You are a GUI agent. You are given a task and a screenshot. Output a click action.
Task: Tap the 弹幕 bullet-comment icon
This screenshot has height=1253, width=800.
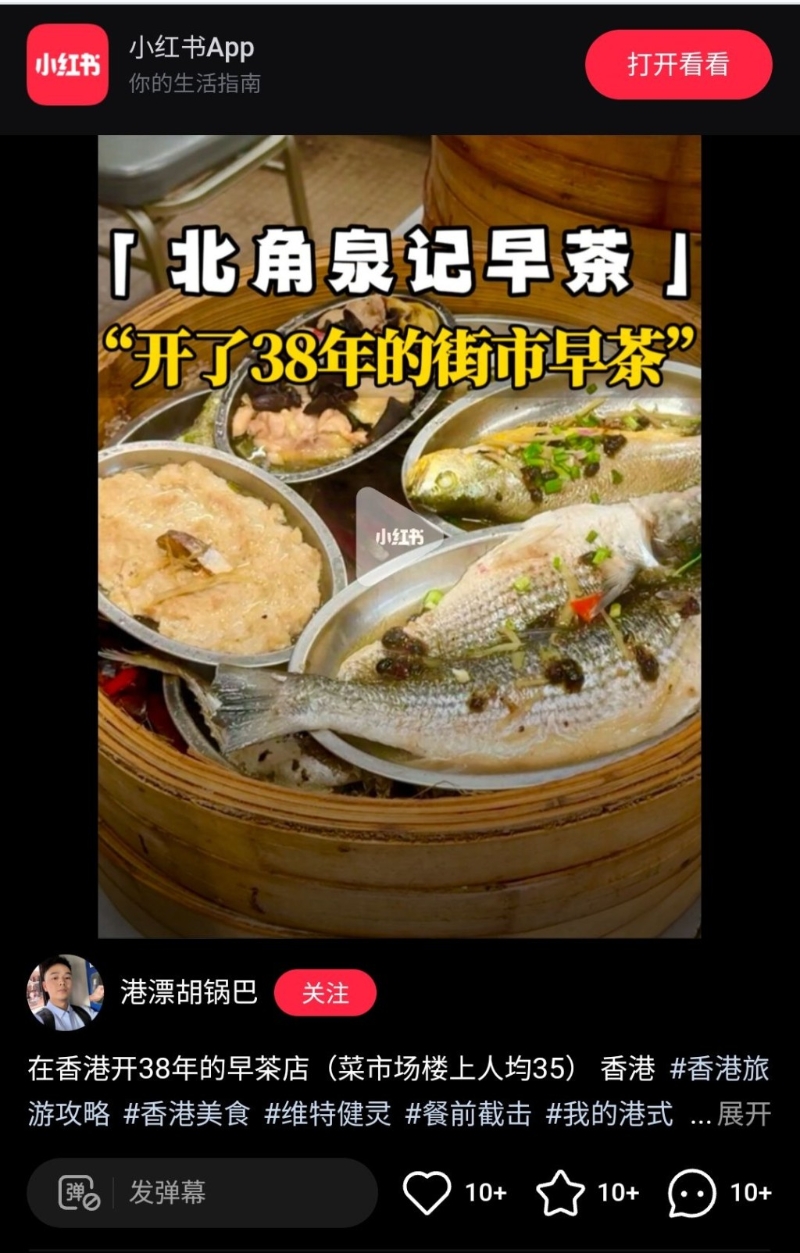(x=76, y=1192)
